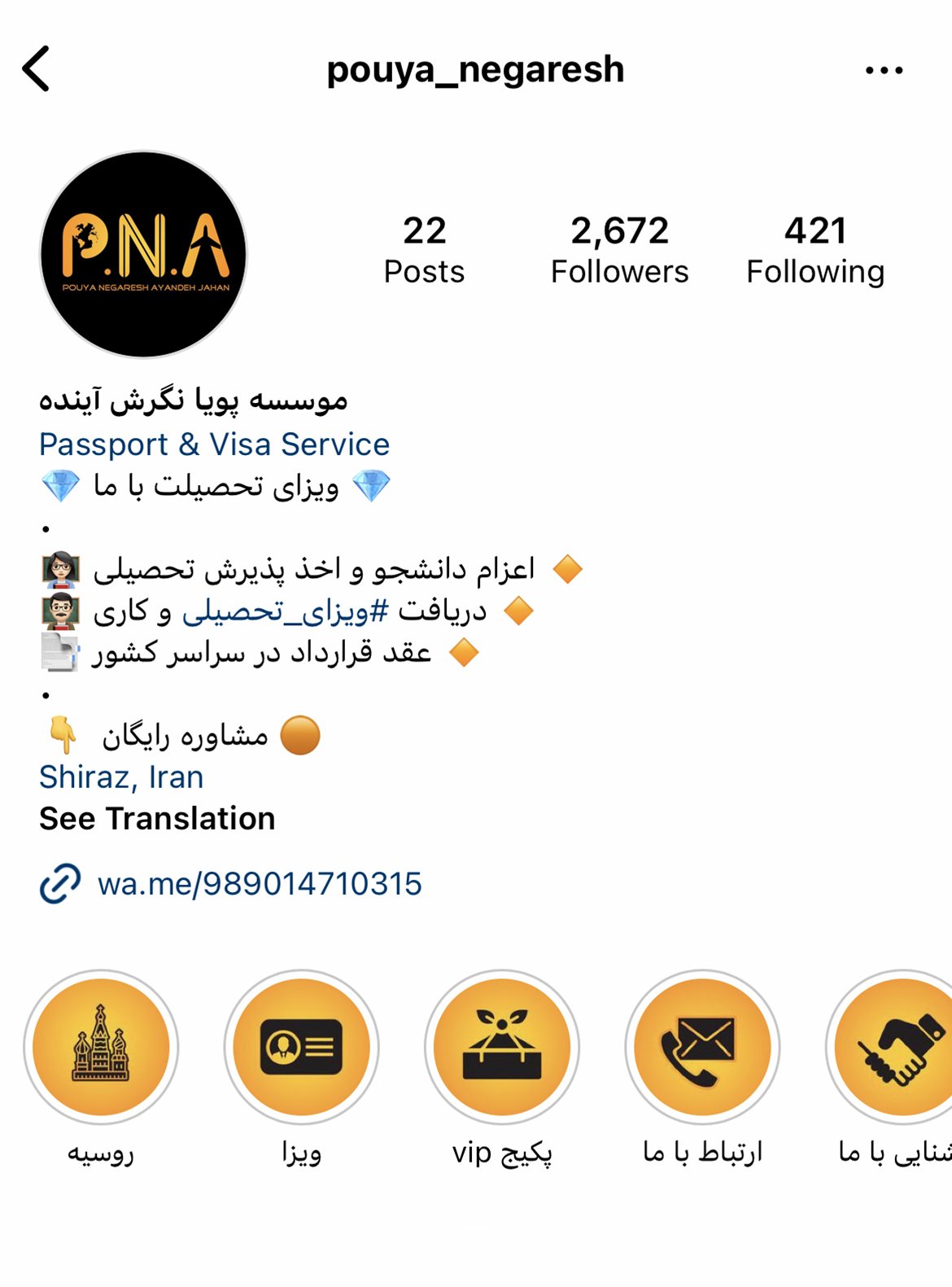952x1287 pixels.
Task: Open the پکیج vip story highlight
Action: 502,1047
